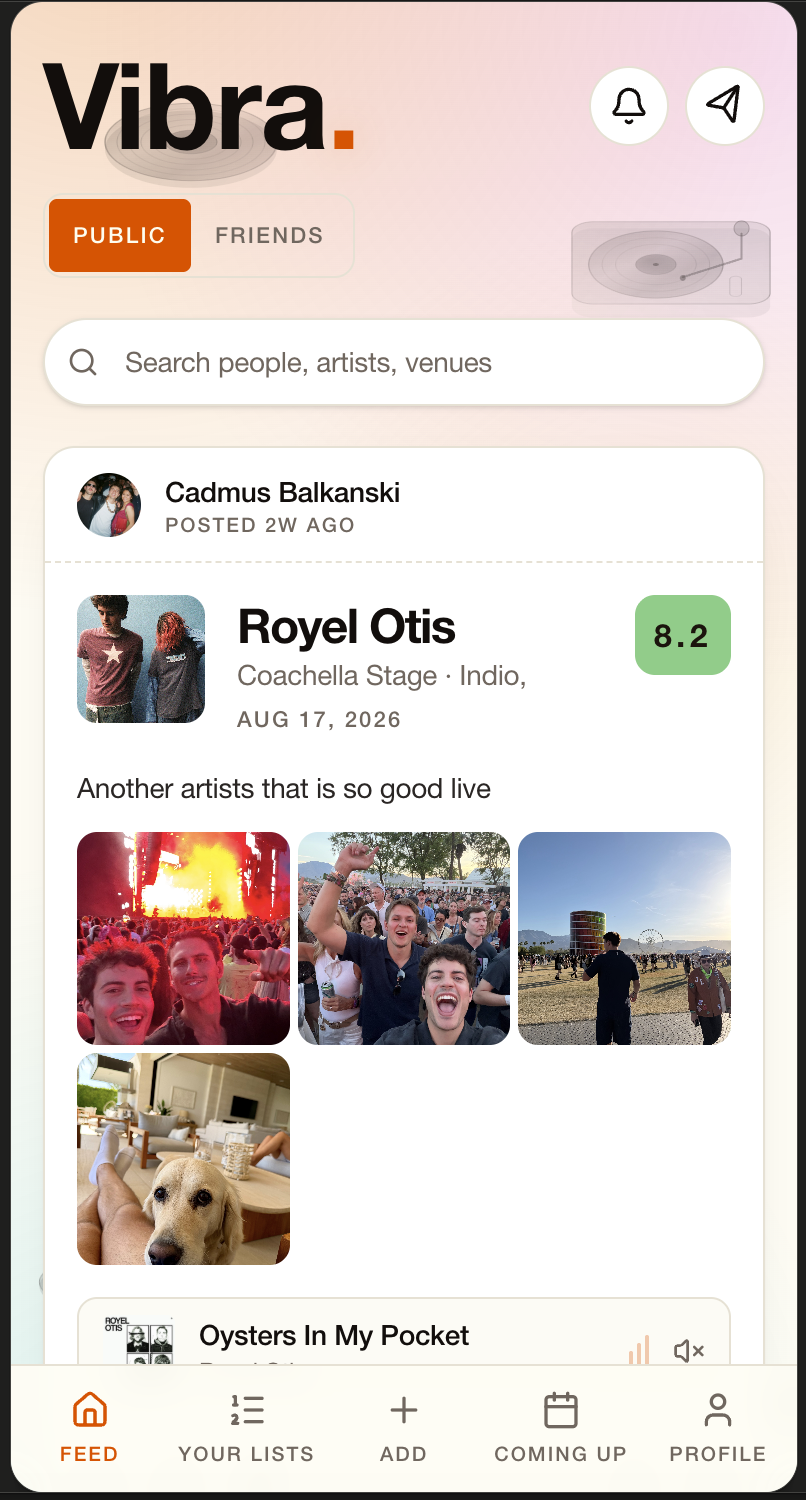View the crowd photo with raised fist
This screenshot has height=1500, width=806.
pos(404,938)
